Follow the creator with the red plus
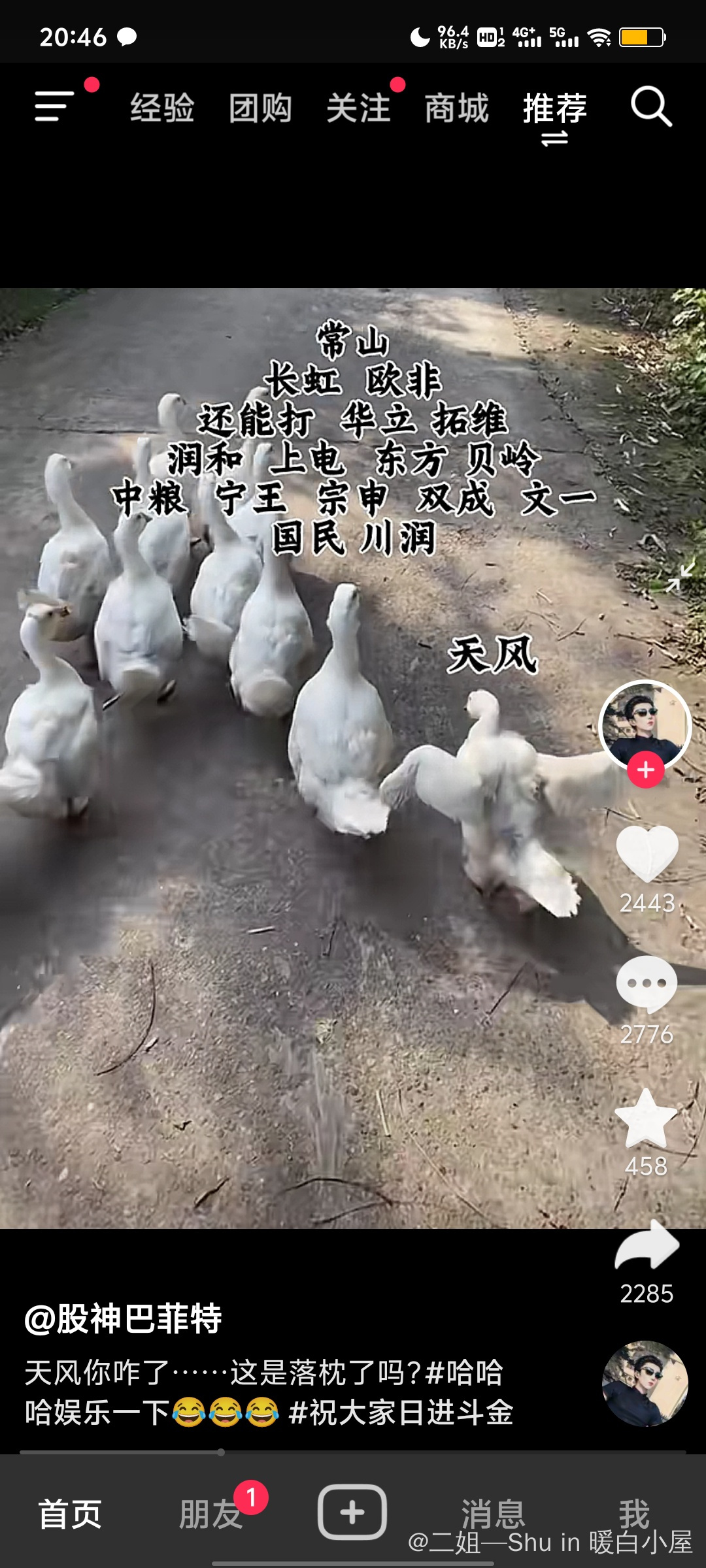This screenshot has height=1568, width=706. pyautogui.click(x=646, y=770)
